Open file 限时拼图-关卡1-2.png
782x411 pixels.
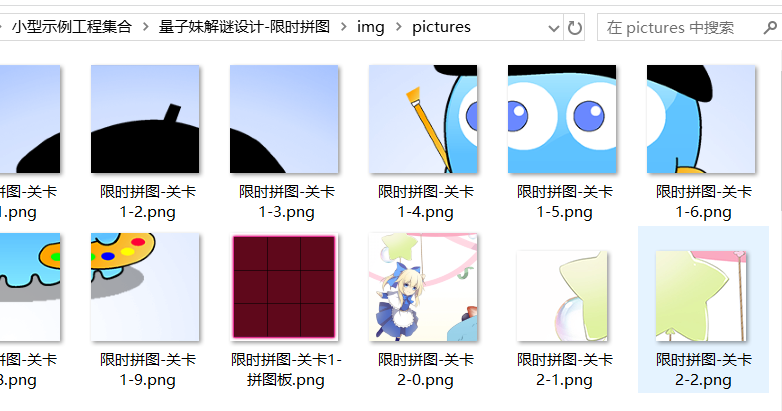coord(145,120)
